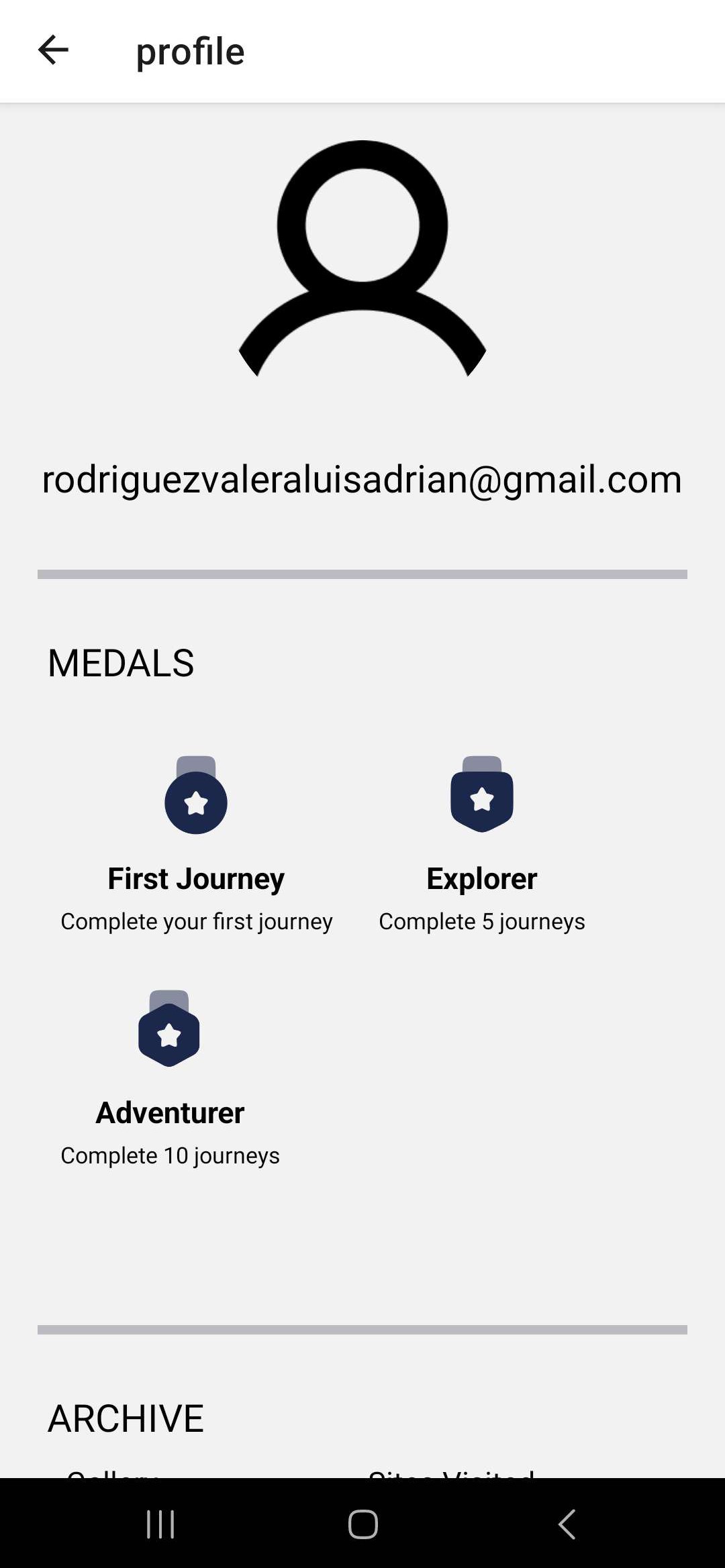725x1568 pixels.
Task: Open the First Journey medal
Action: coord(196,844)
